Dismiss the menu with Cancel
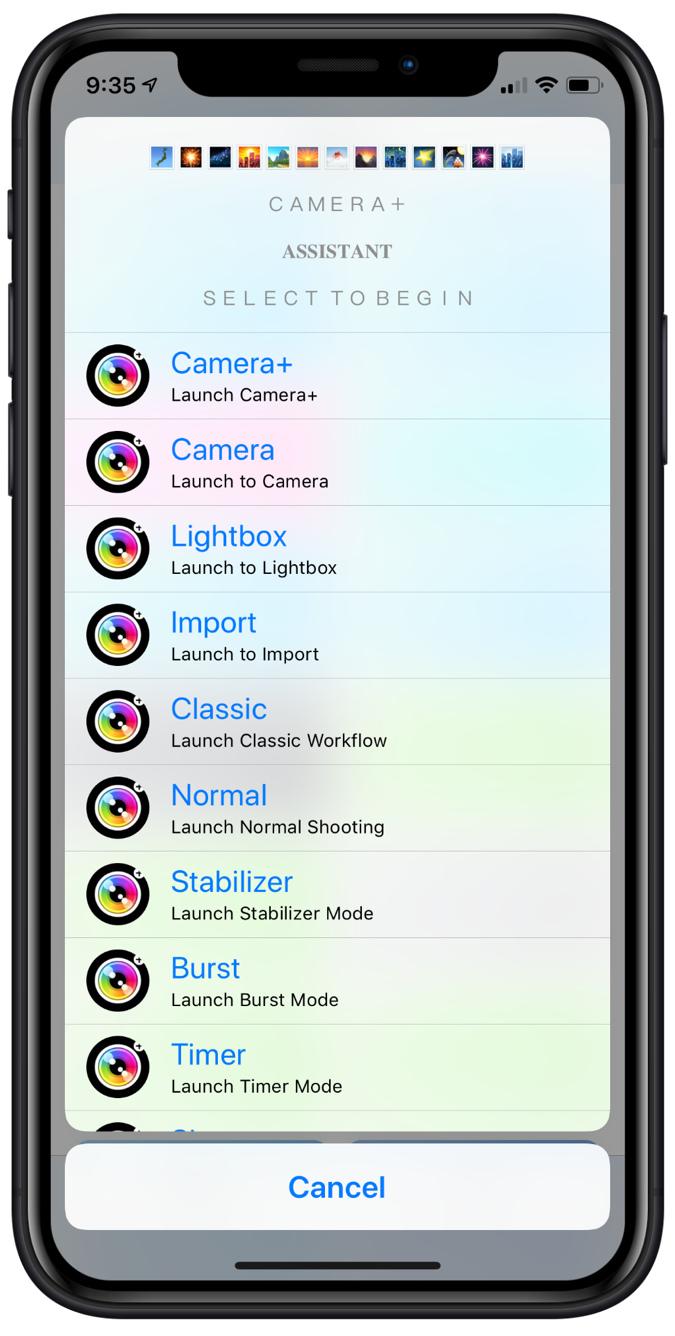The image size is (675, 1336). (337, 1187)
